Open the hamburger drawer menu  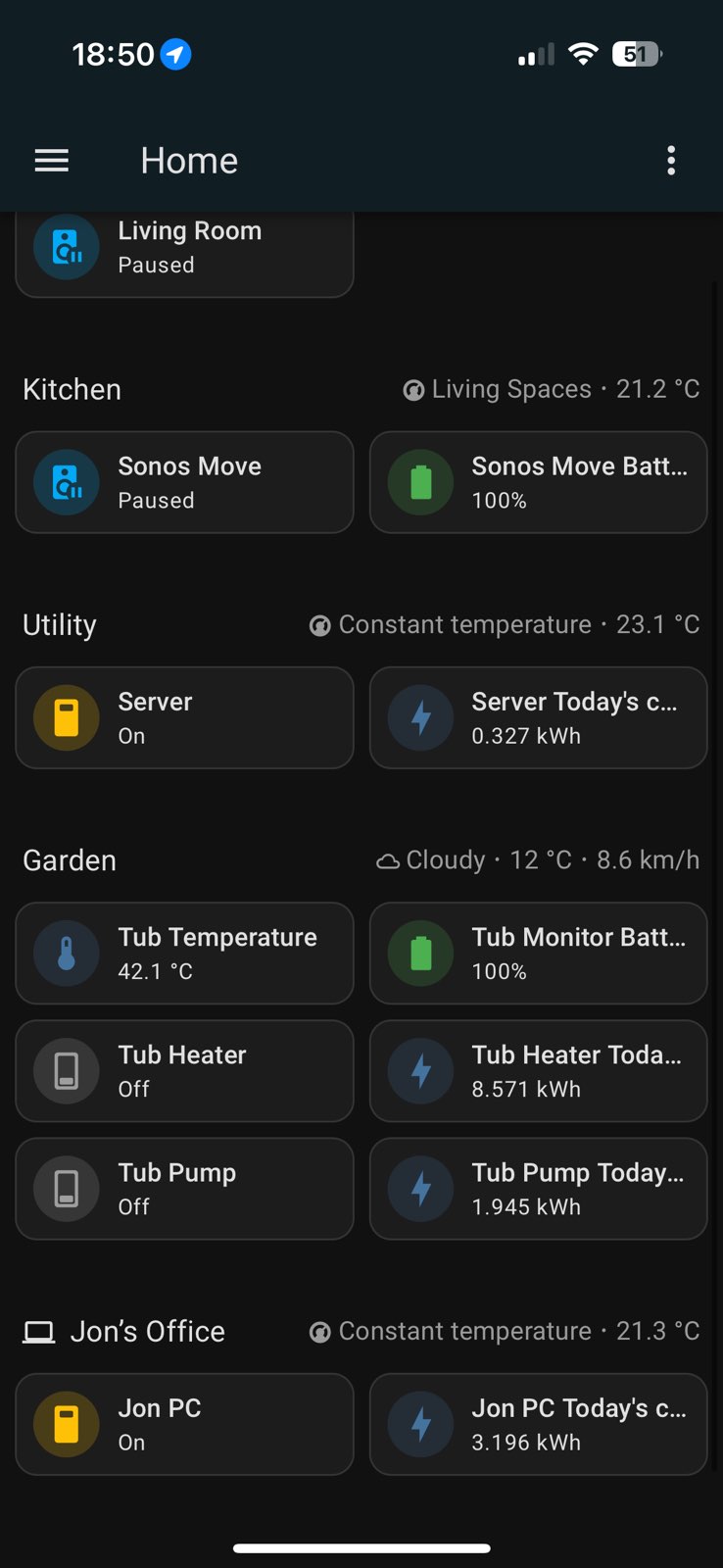[52, 161]
